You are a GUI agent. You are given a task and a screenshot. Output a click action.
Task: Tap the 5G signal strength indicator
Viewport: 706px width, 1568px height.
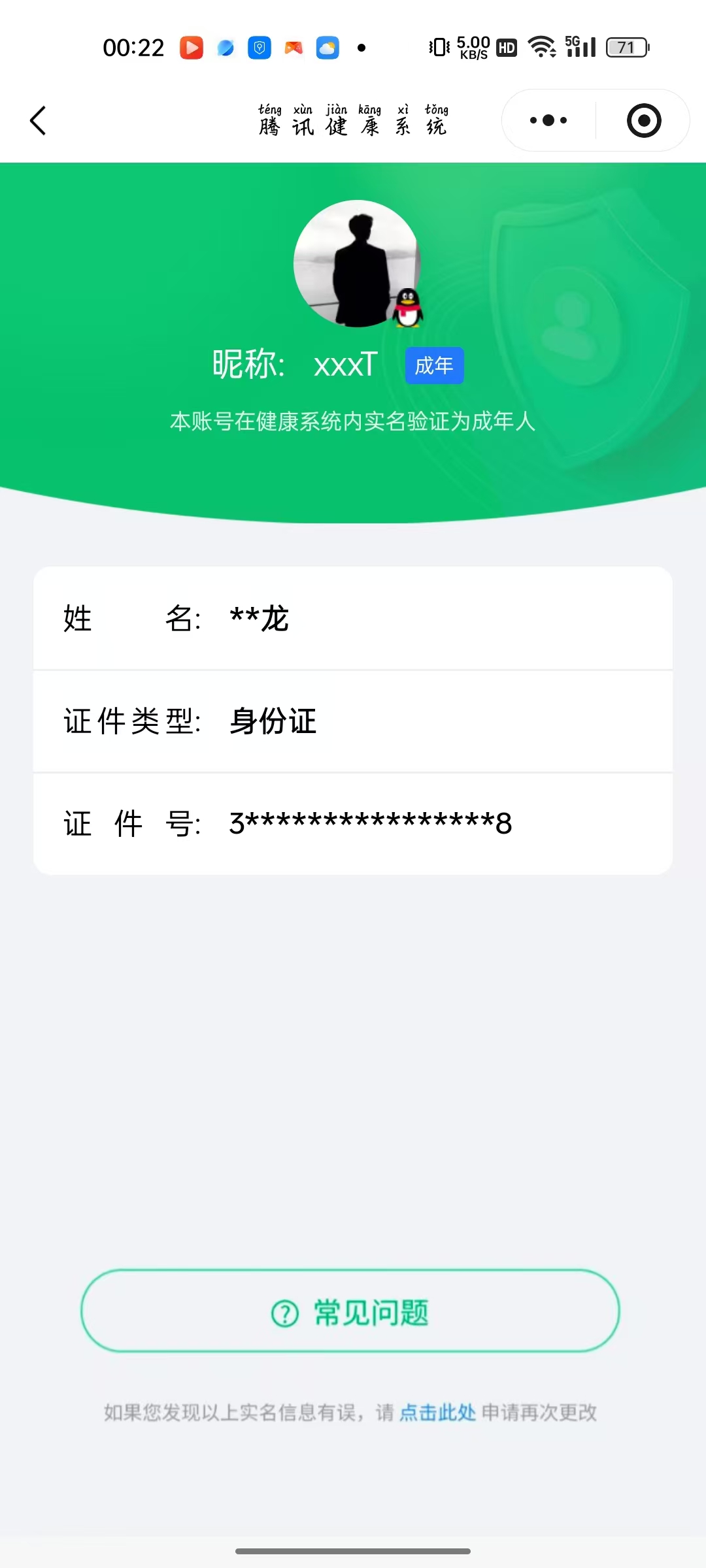click(x=580, y=47)
